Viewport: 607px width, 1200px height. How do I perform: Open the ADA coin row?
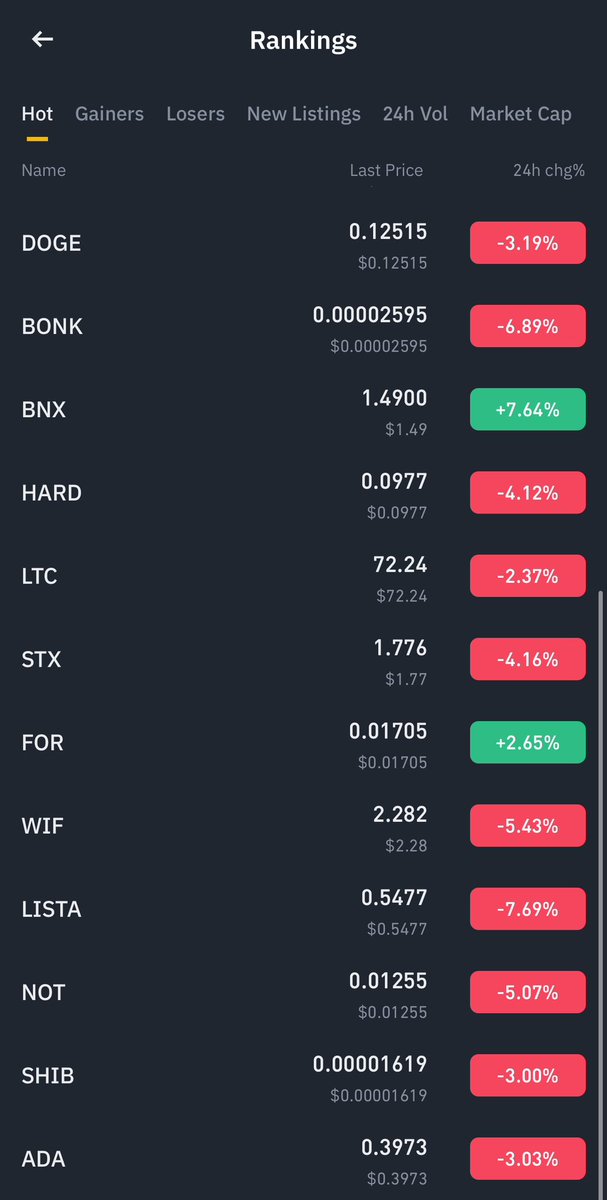coord(303,1159)
